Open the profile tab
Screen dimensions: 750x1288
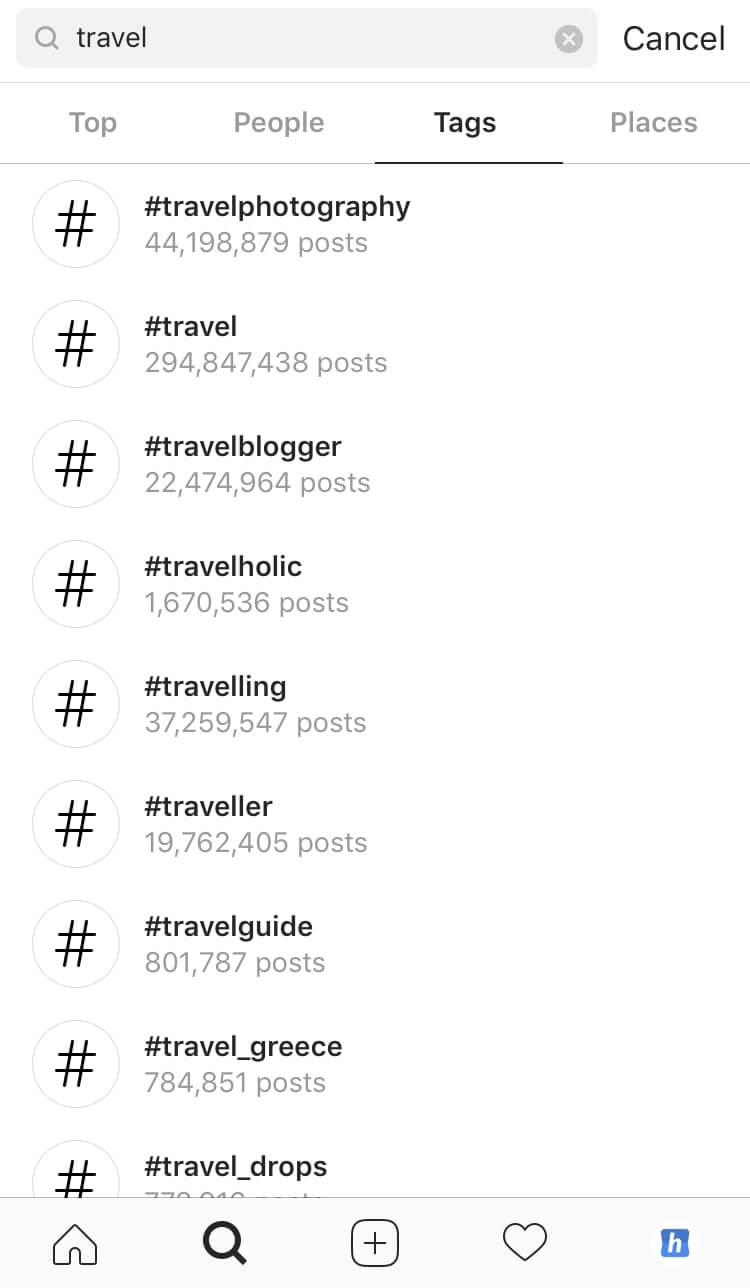[675, 1244]
